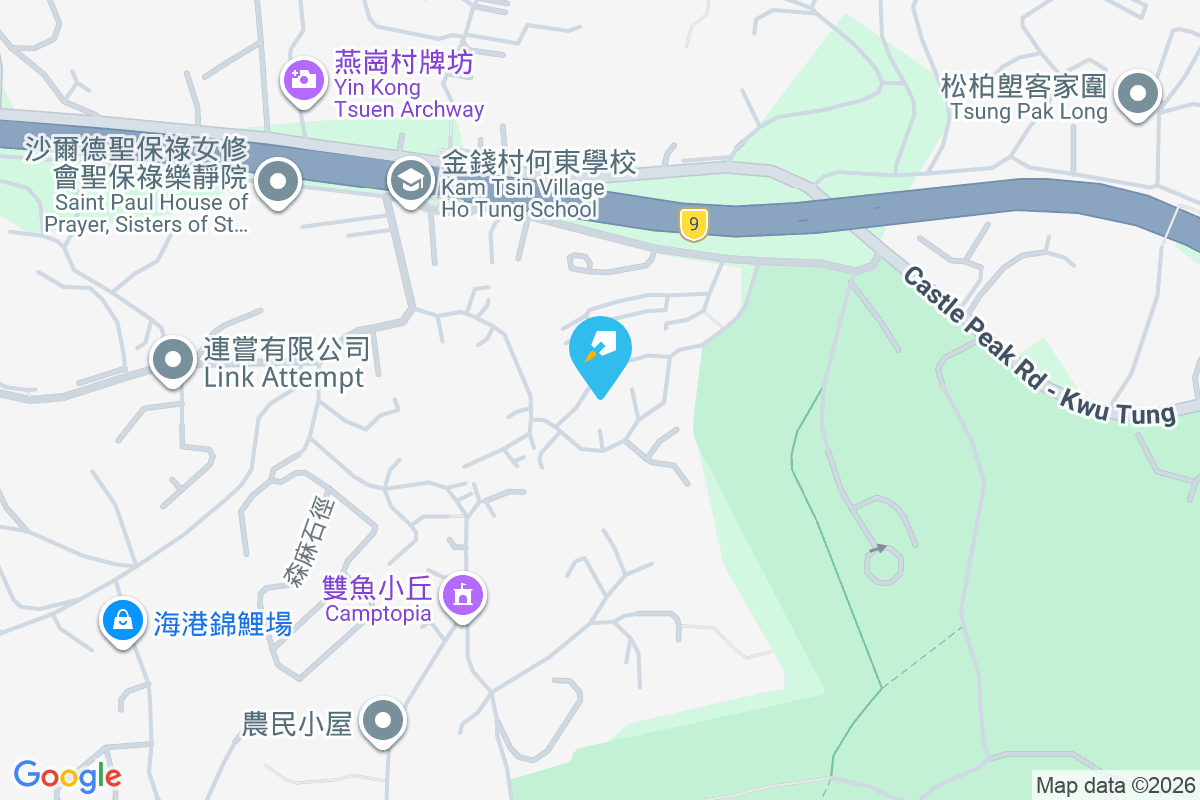The width and height of the screenshot is (1200, 800).
Task: Tap the Kam Tsin Village Ho Tung School marker
Action: [x=409, y=181]
